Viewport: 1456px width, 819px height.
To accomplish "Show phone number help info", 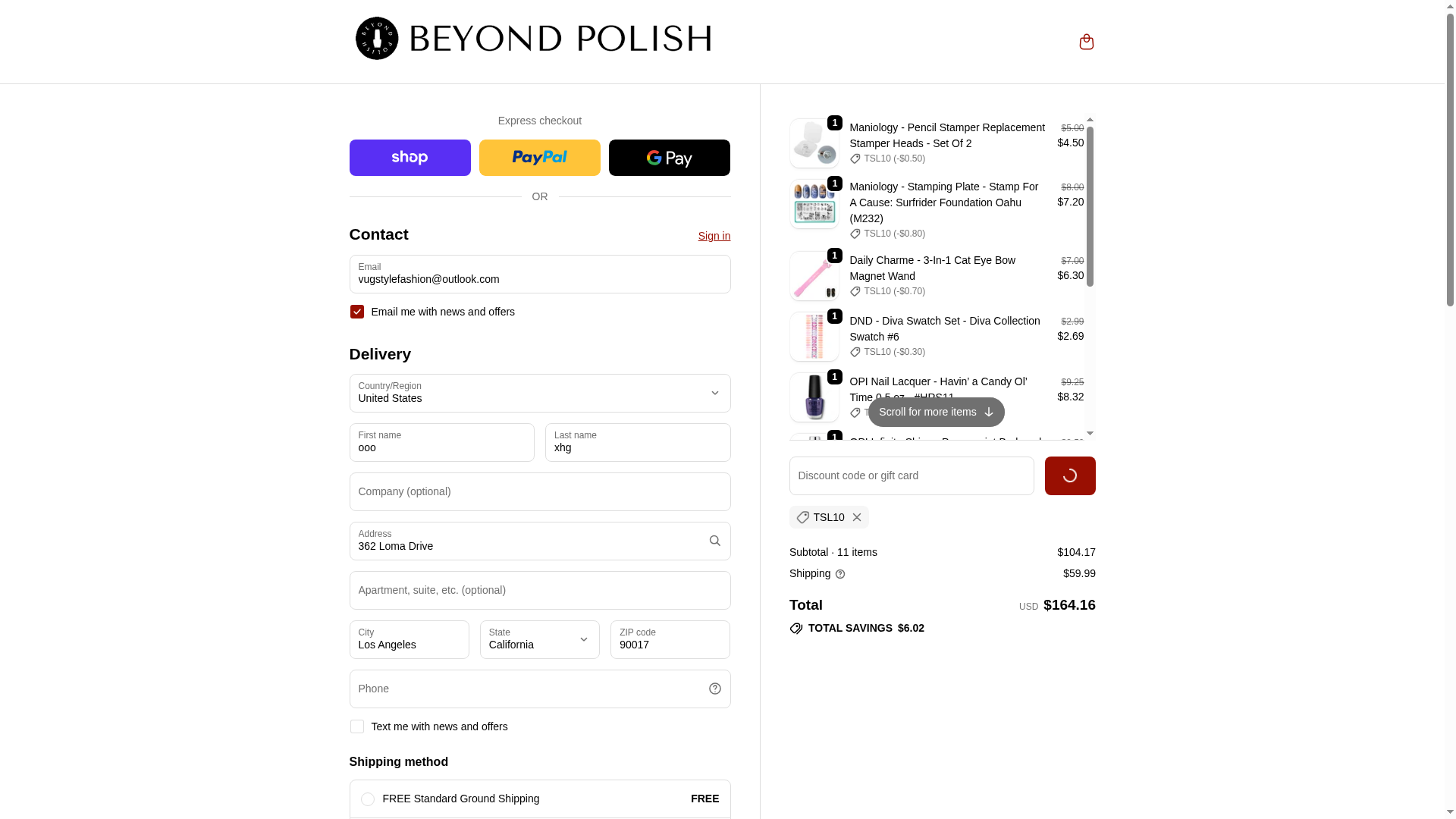I will pos(714,689).
